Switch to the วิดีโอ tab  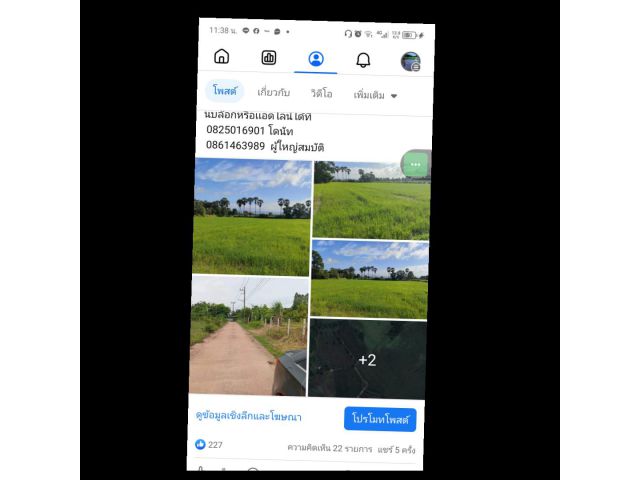pyautogui.click(x=322, y=93)
